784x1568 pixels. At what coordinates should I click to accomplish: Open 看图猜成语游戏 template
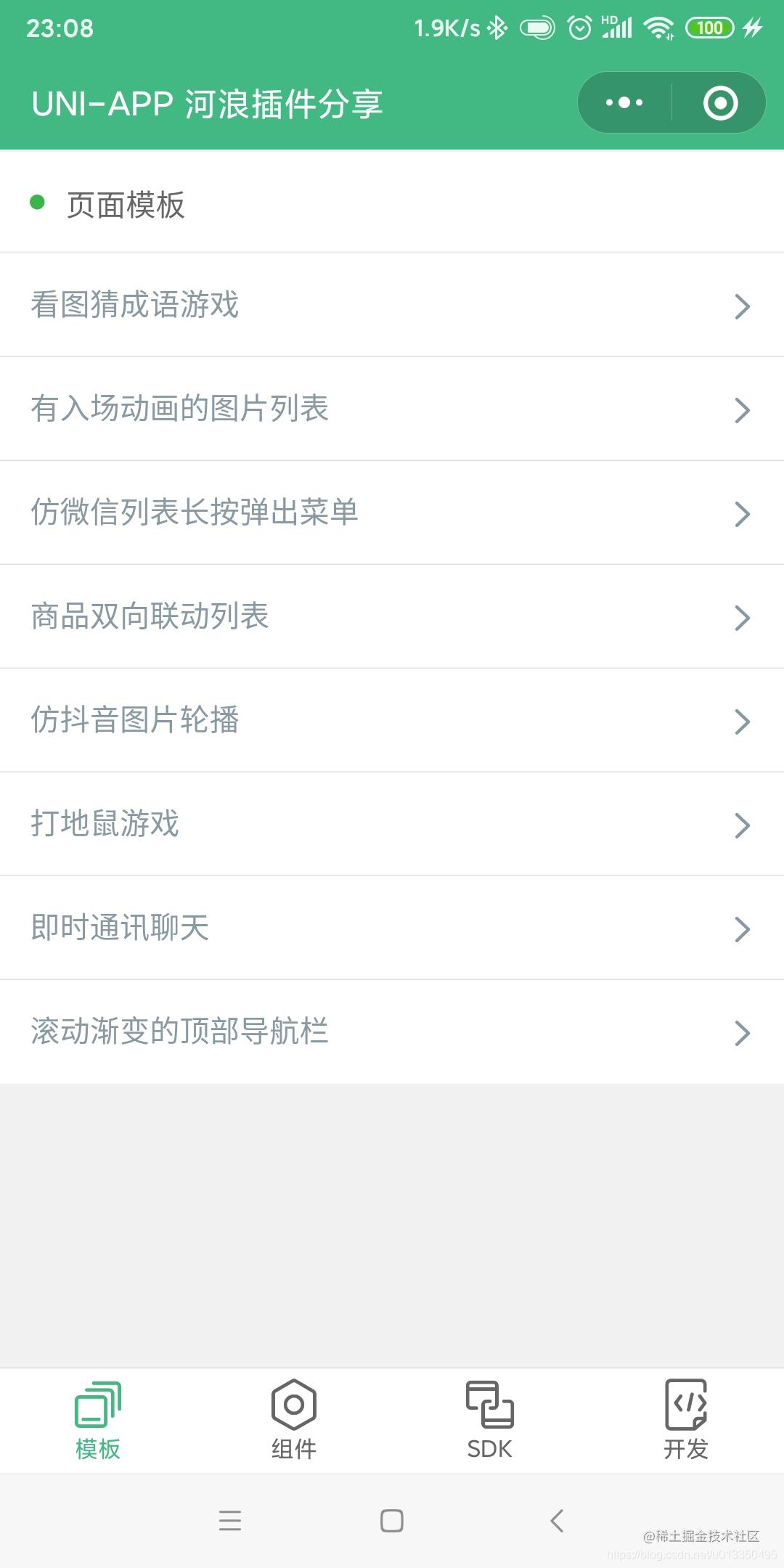[x=392, y=305]
